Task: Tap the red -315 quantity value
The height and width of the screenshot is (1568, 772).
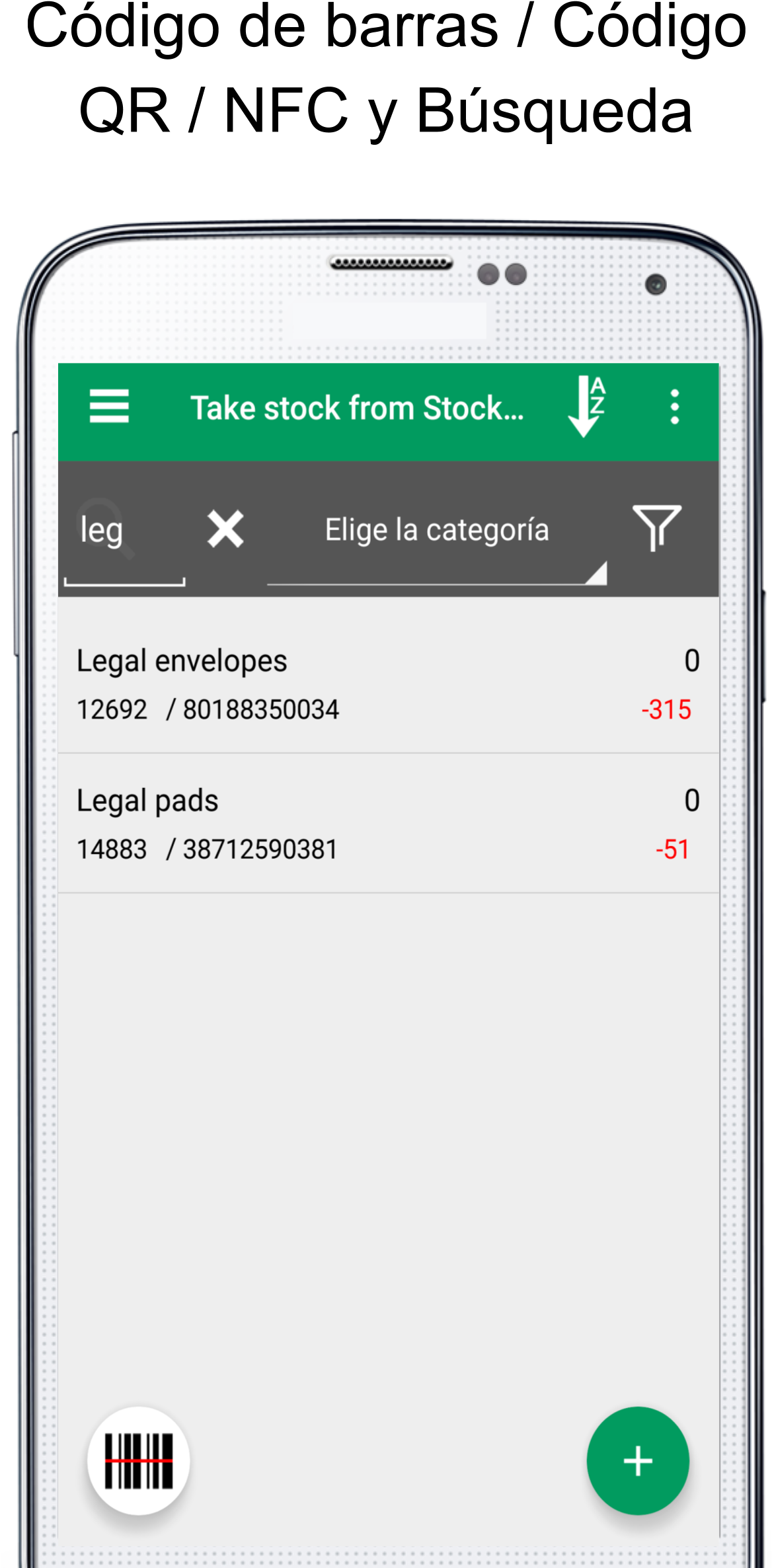Action: click(x=666, y=709)
